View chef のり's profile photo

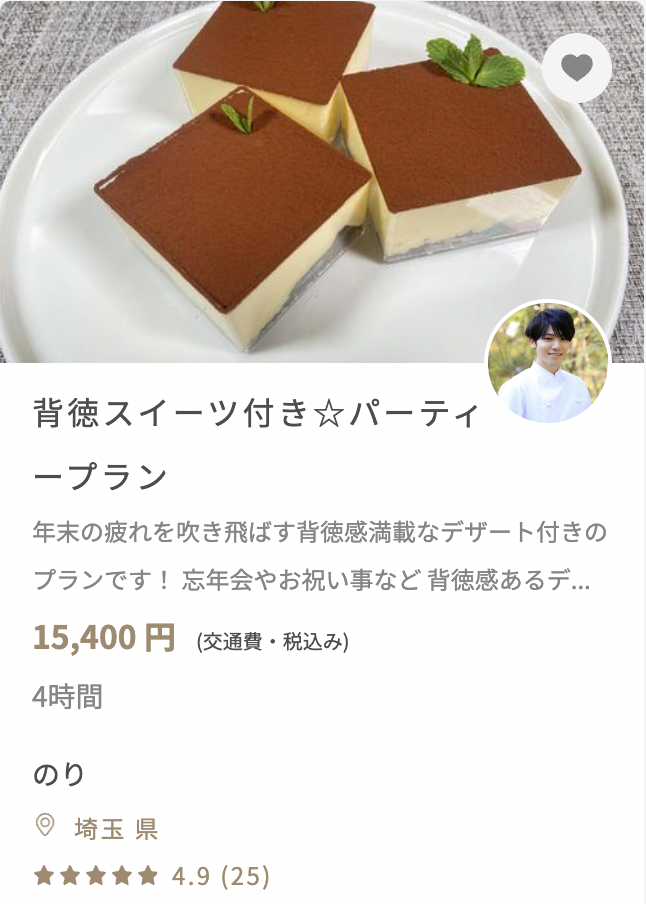547,362
